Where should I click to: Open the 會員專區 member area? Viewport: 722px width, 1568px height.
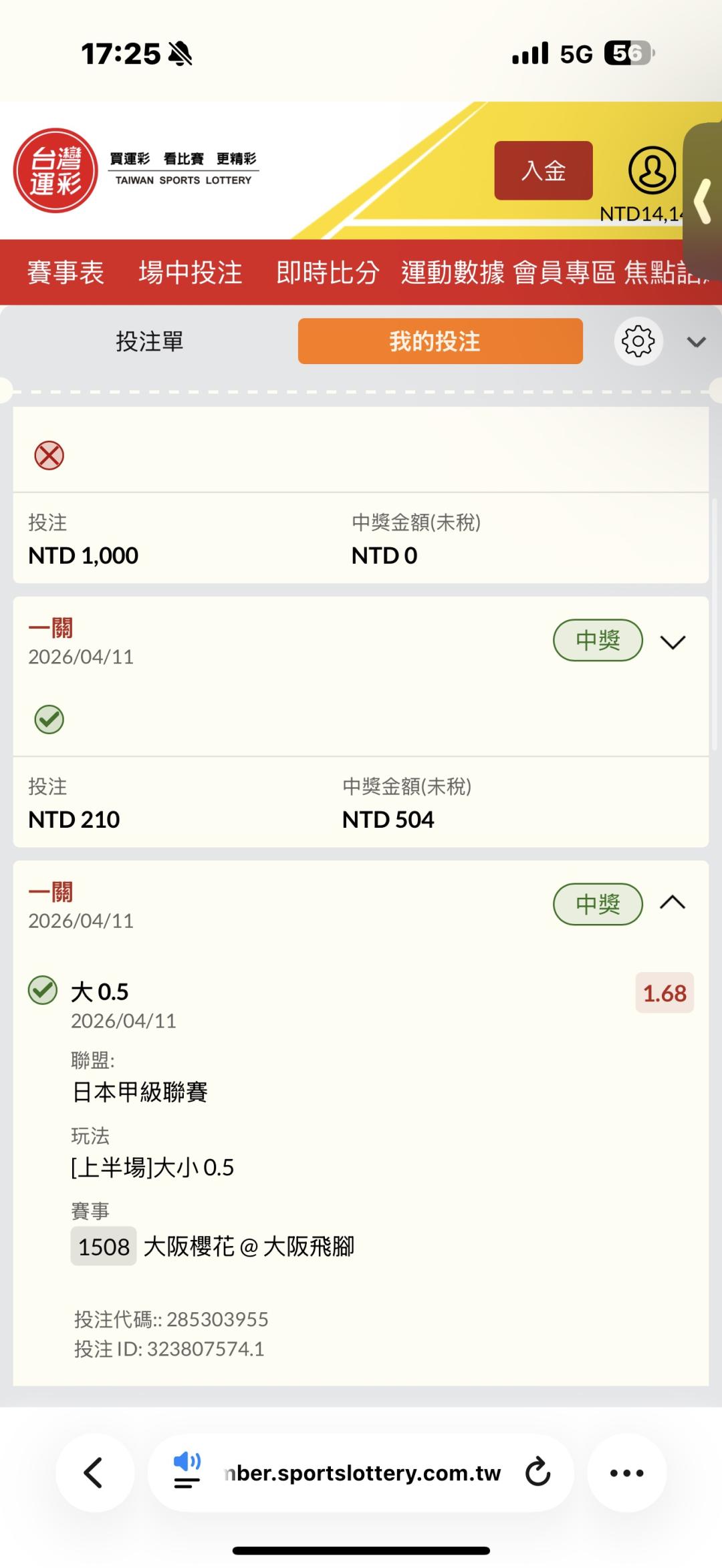coord(564,273)
